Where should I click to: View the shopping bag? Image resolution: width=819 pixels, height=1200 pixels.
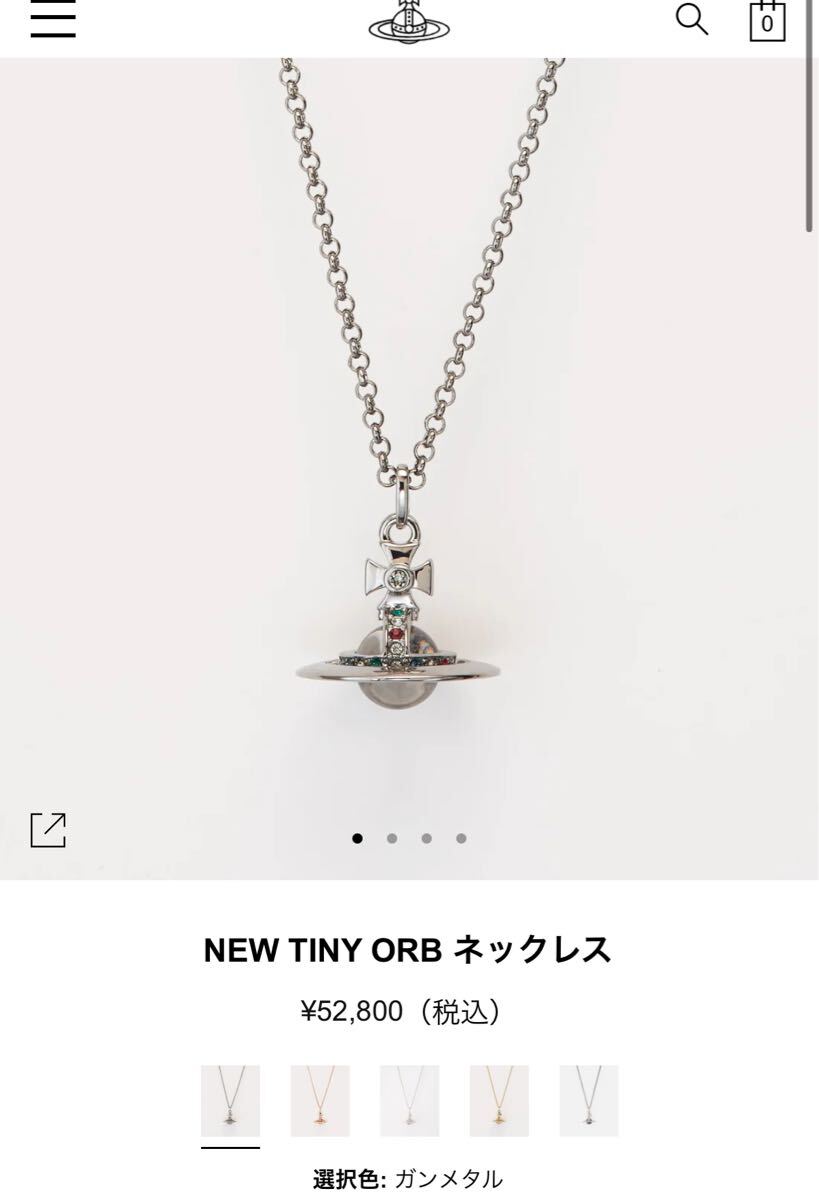tap(767, 21)
